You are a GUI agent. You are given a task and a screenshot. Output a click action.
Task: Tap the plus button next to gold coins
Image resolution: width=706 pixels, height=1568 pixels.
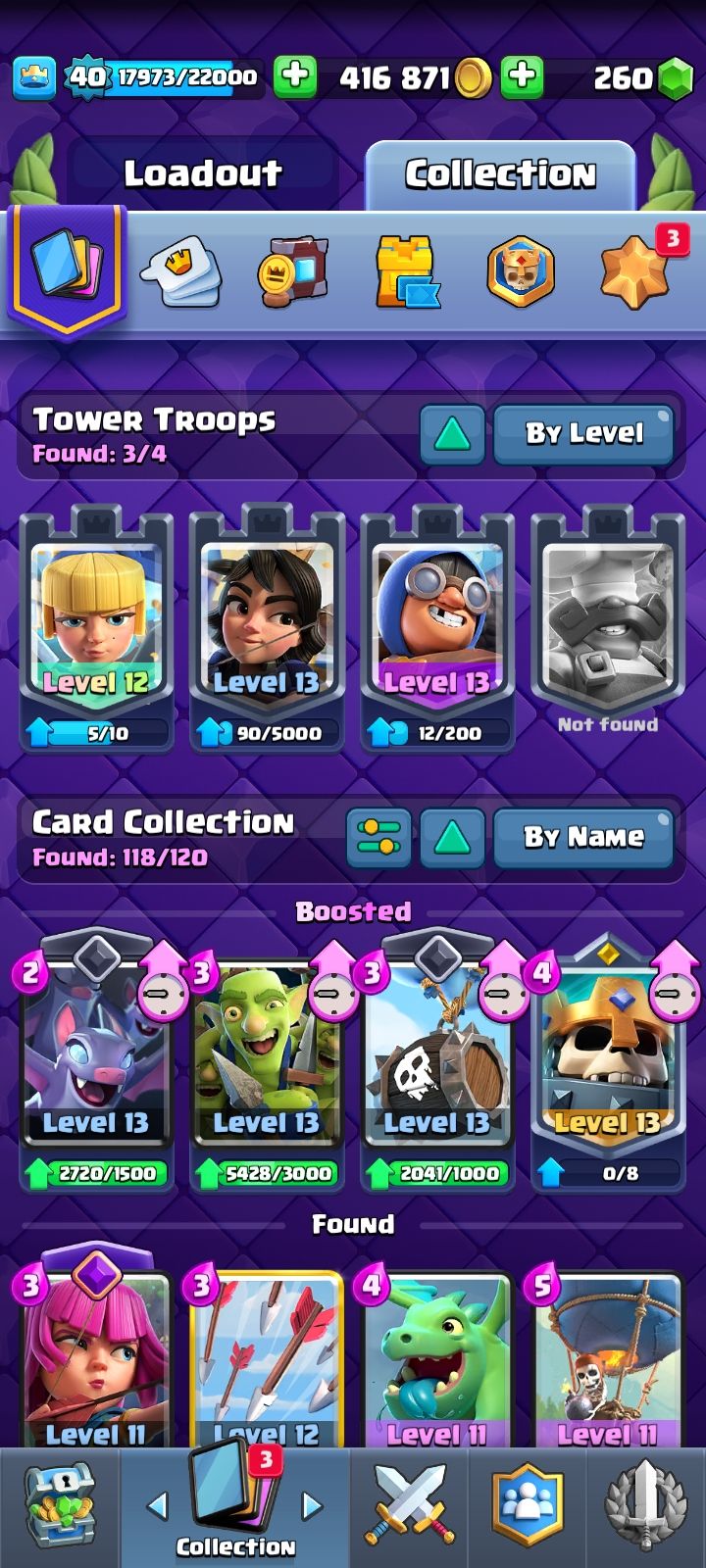523,77
